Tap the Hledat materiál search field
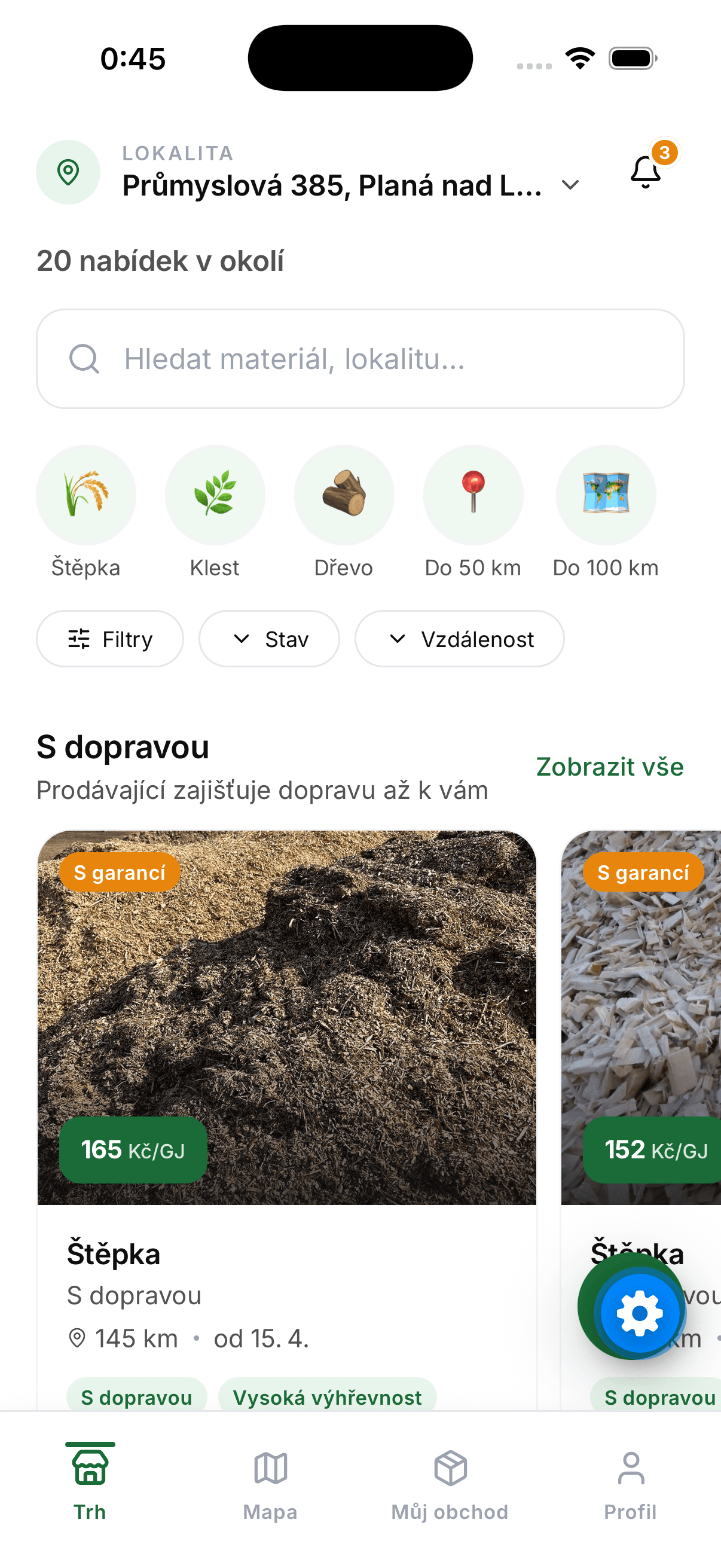The width and height of the screenshot is (721, 1568). coord(360,359)
